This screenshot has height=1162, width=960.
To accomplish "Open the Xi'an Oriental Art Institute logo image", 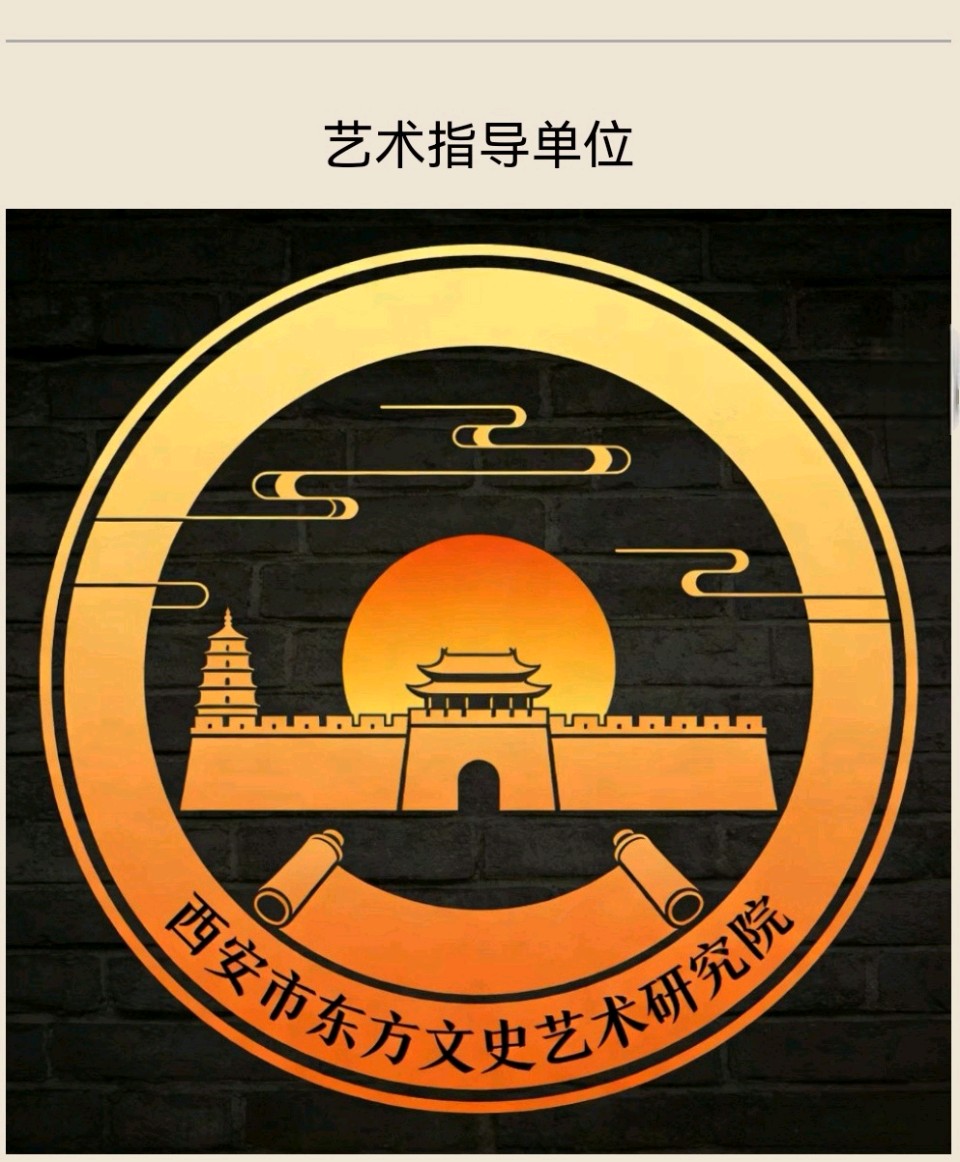I will (478, 680).
